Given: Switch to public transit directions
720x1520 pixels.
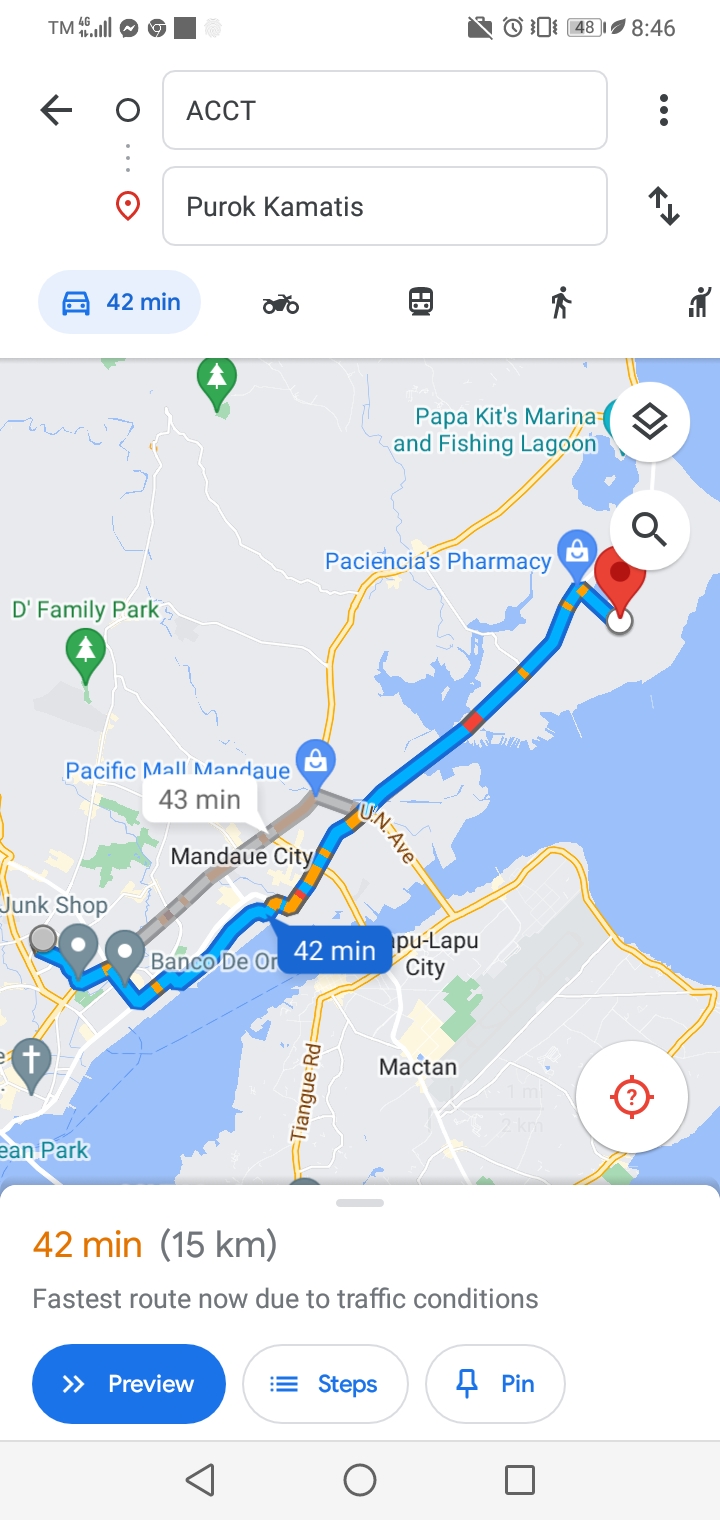Looking at the screenshot, I should (421, 302).
